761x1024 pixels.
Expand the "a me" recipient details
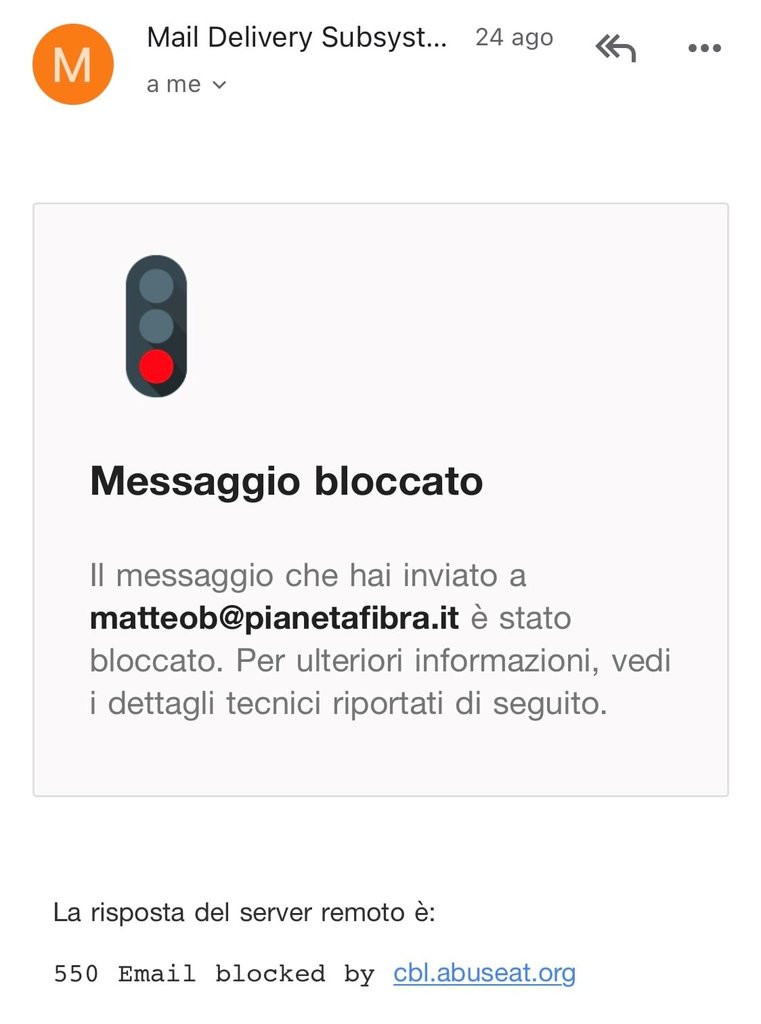[x=187, y=85]
